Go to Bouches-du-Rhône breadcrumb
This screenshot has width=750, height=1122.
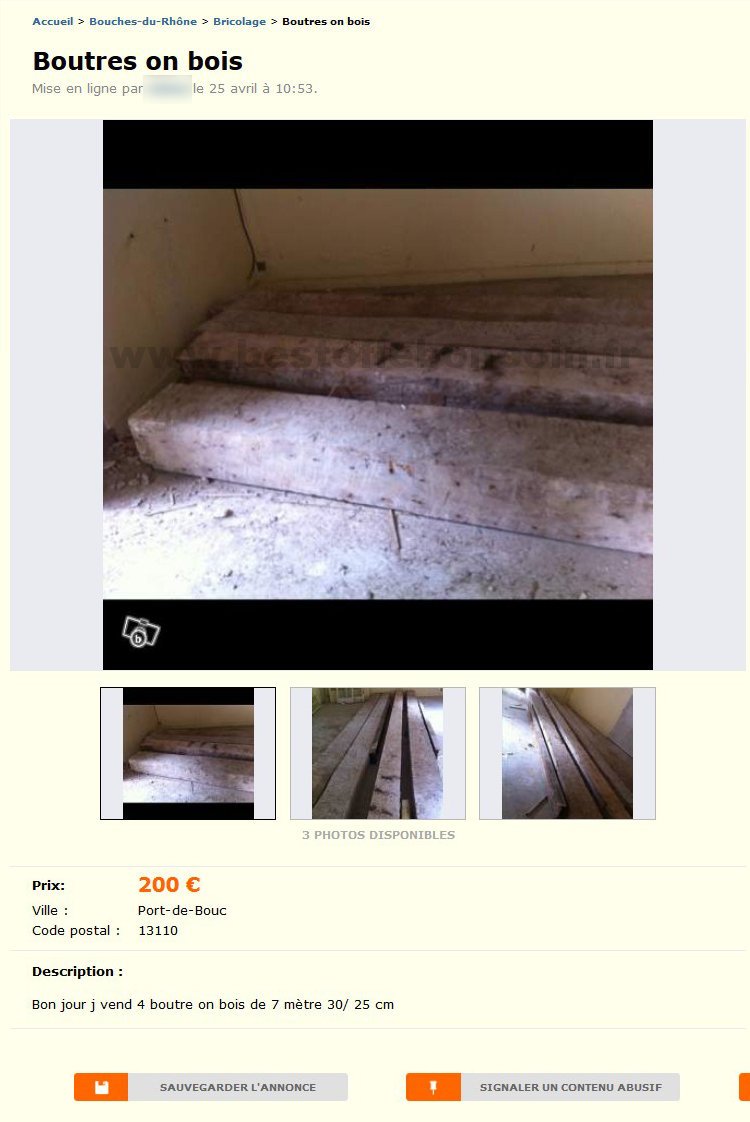click(x=143, y=21)
